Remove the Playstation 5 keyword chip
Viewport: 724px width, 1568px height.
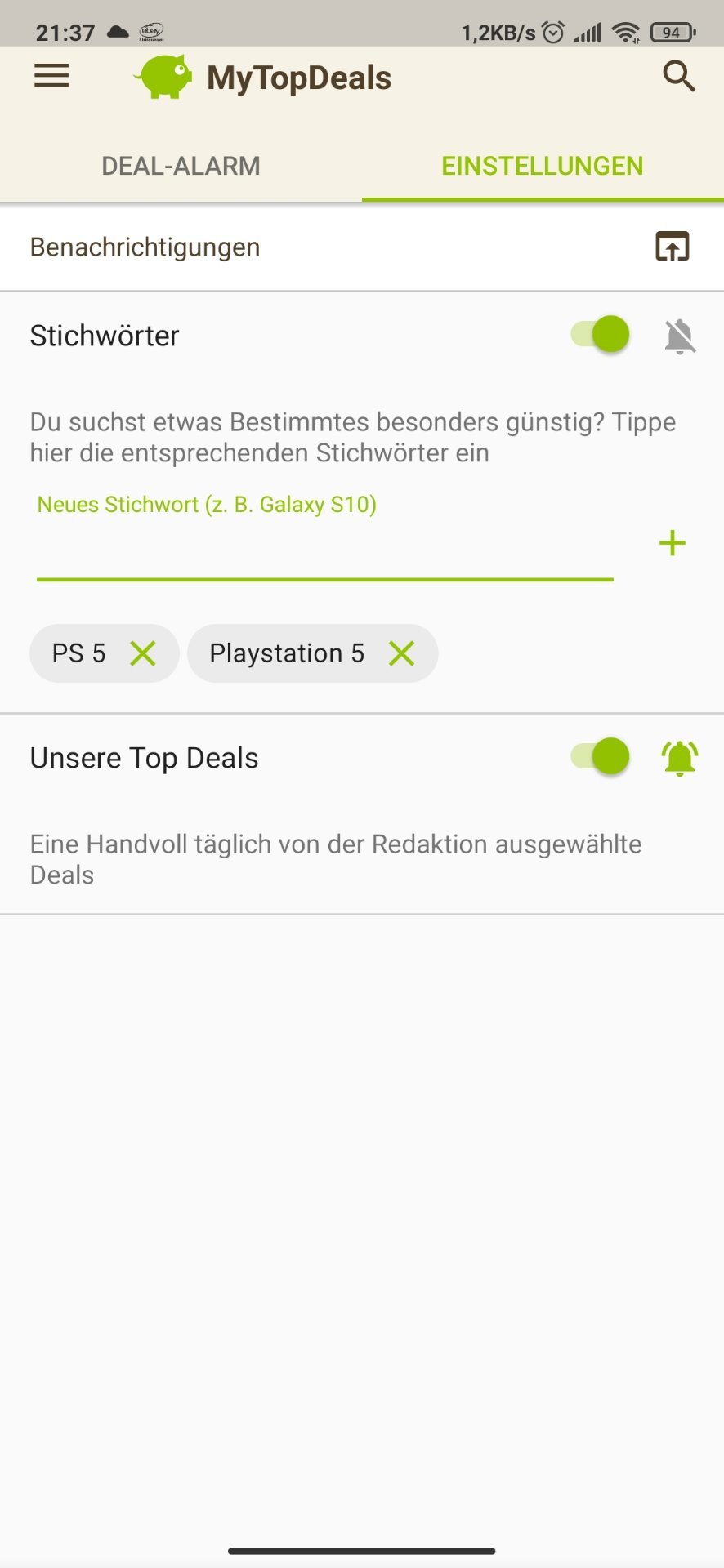pos(402,653)
